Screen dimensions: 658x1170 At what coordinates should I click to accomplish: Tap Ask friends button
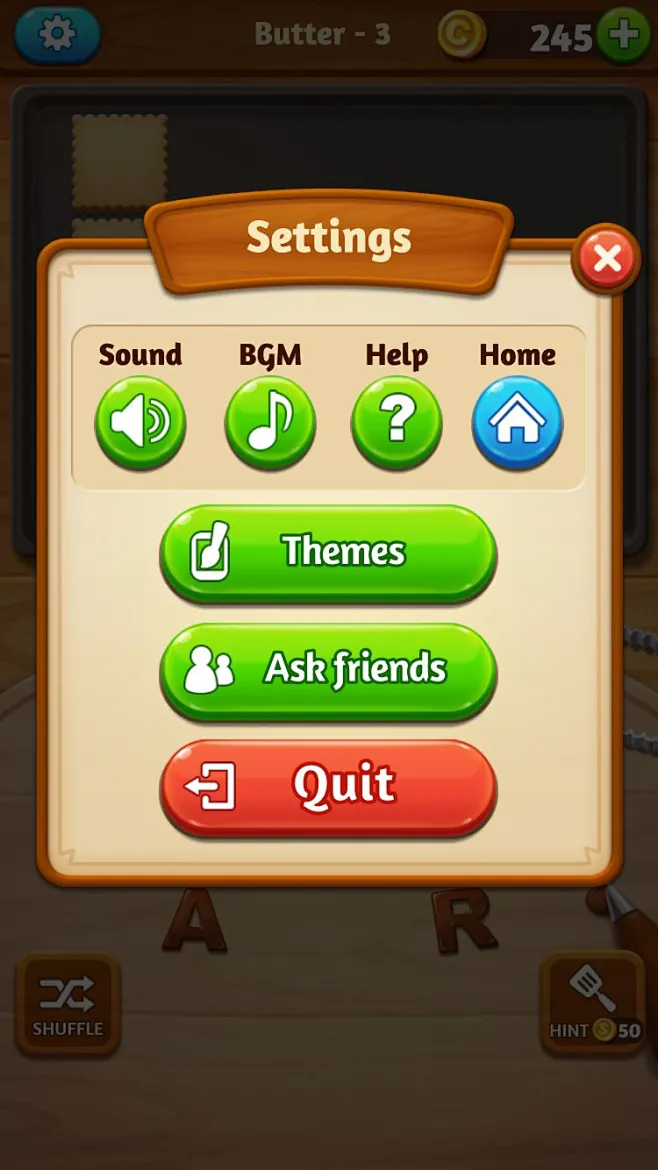328,669
